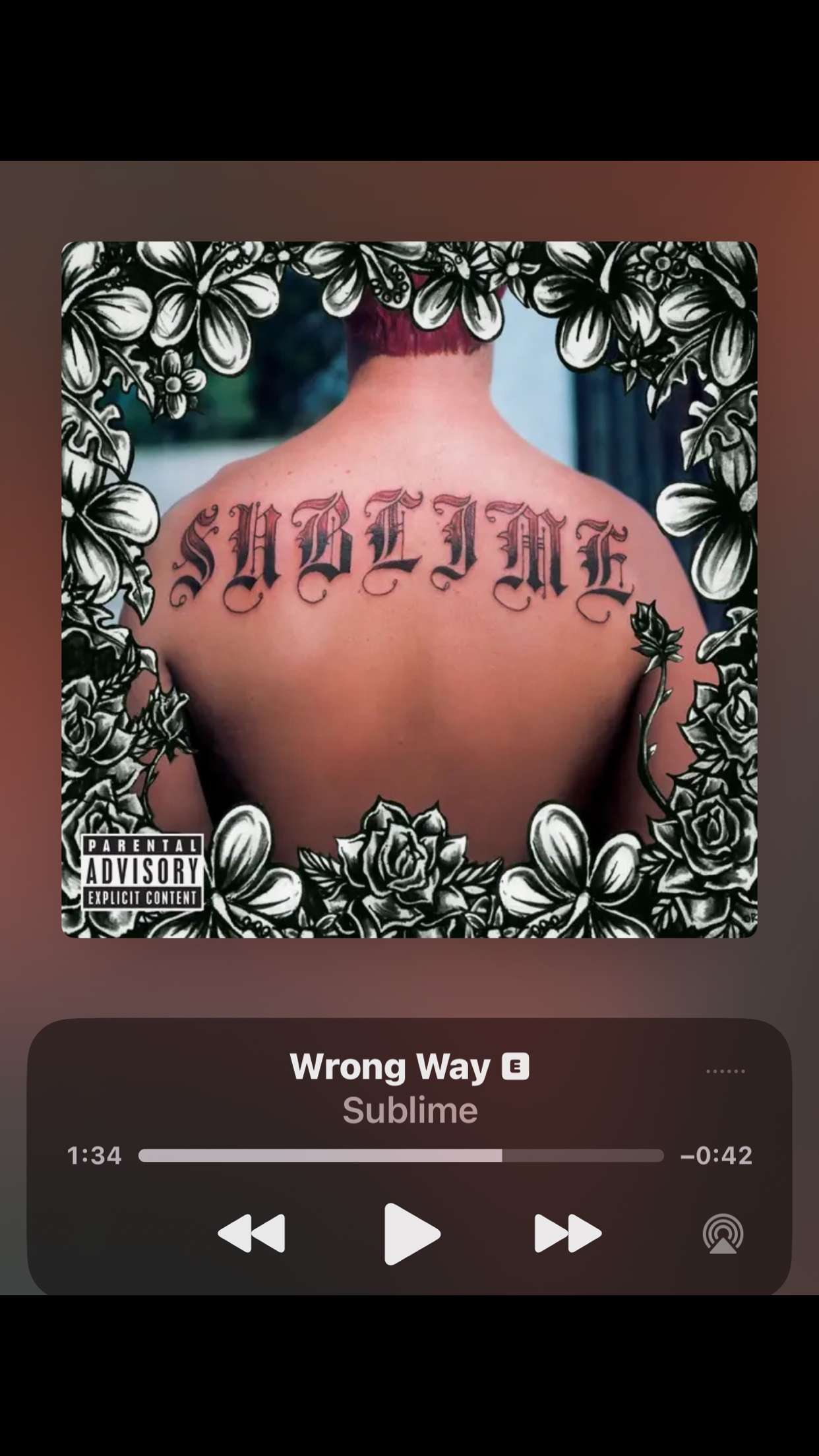
Task: Skip back to the previous track
Action: pos(251,1233)
